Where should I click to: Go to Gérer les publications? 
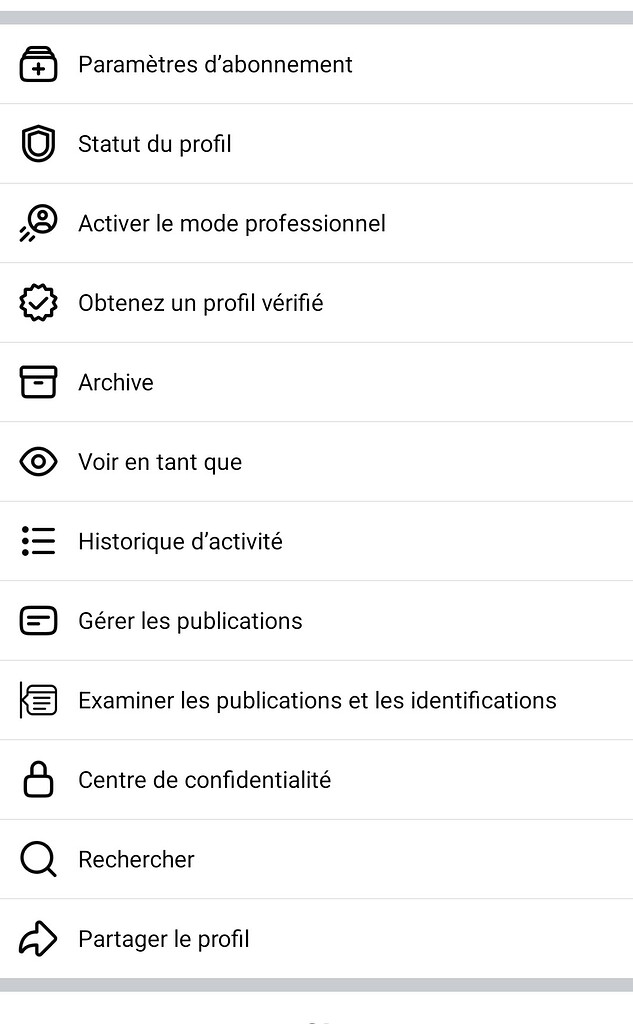coord(190,621)
